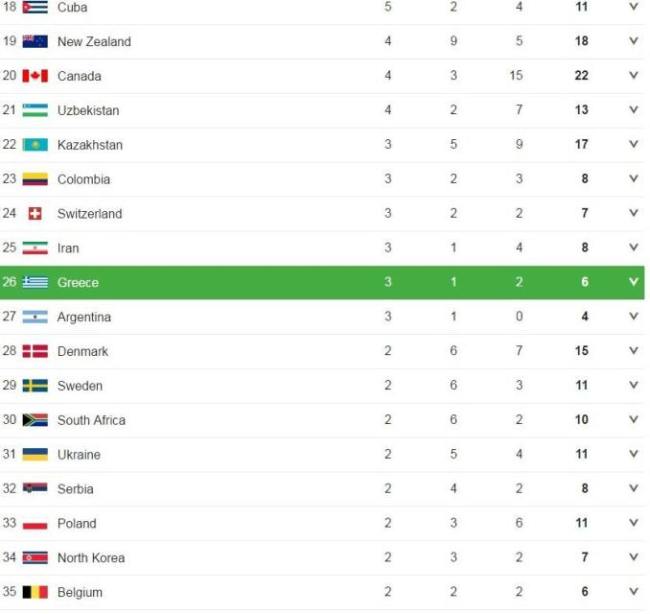Expand the highlighted Greece row
The height and width of the screenshot is (614, 650).
(x=633, y=282)
